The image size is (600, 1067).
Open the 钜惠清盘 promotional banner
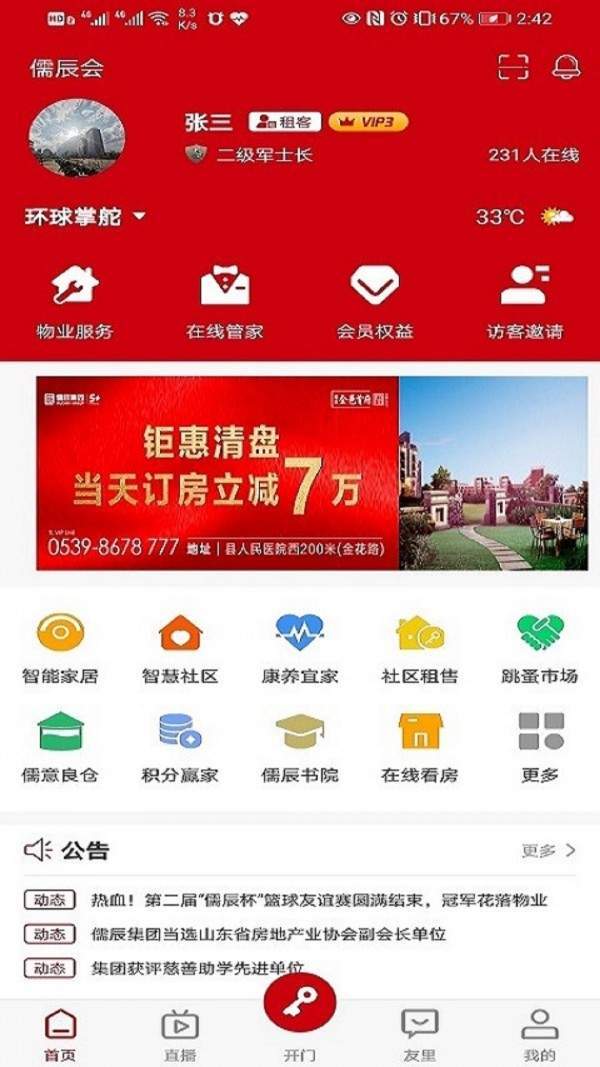[x=312, y=473]
